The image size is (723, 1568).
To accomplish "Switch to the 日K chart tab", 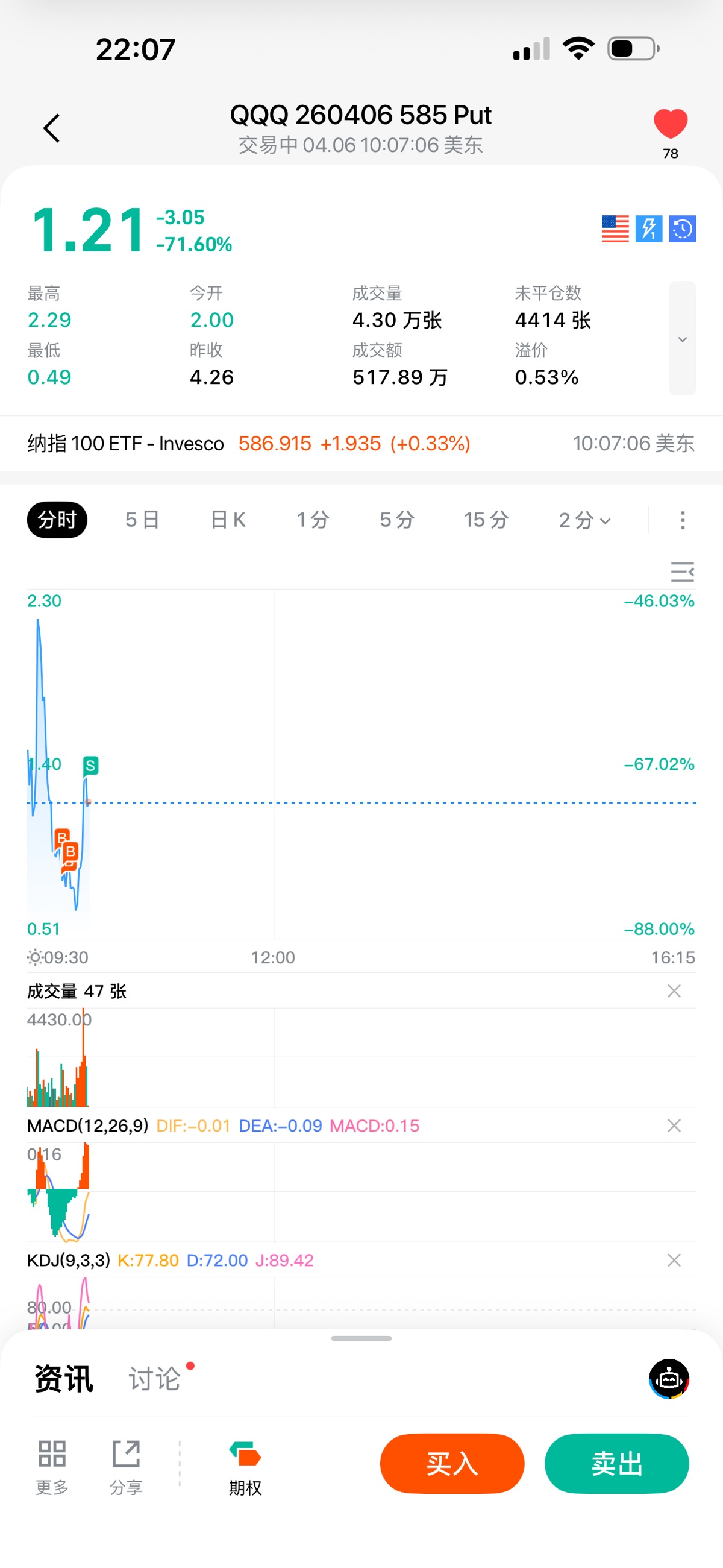I will (228, 520).
